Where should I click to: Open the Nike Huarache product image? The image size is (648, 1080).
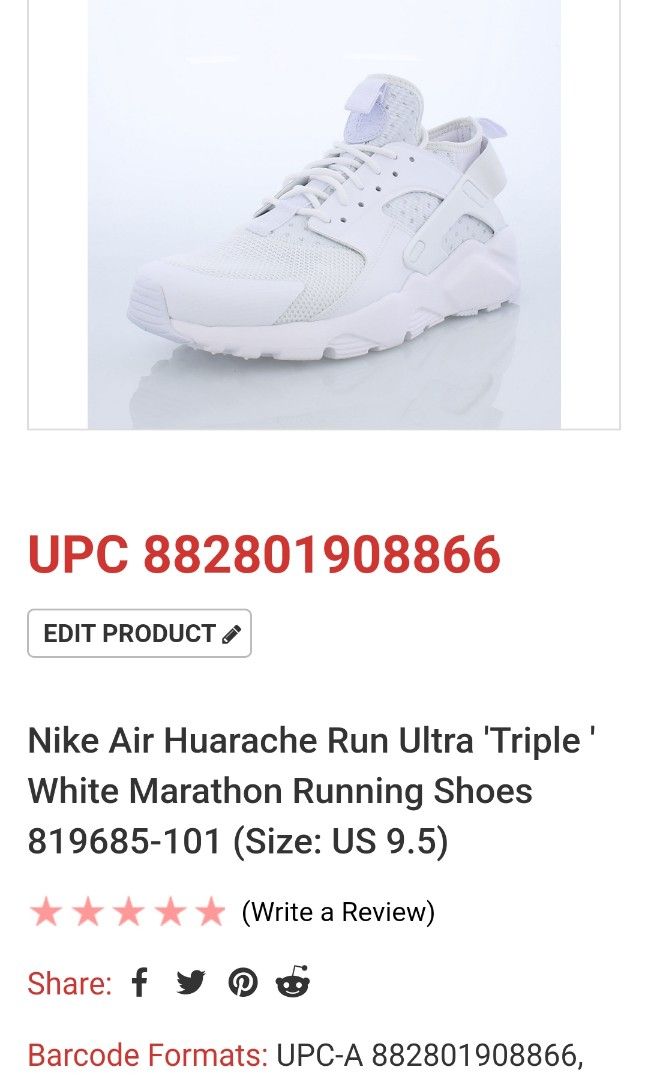(x=324, y=215)
